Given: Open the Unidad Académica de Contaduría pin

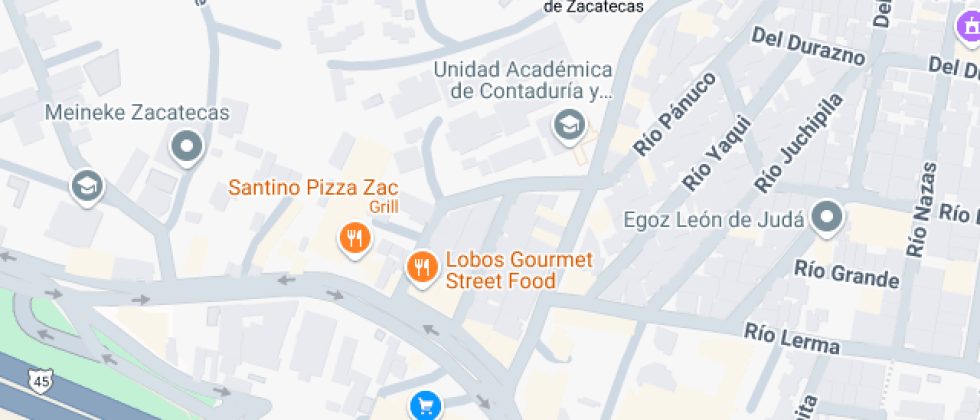Looking at the screenshot, I should 569,125.
